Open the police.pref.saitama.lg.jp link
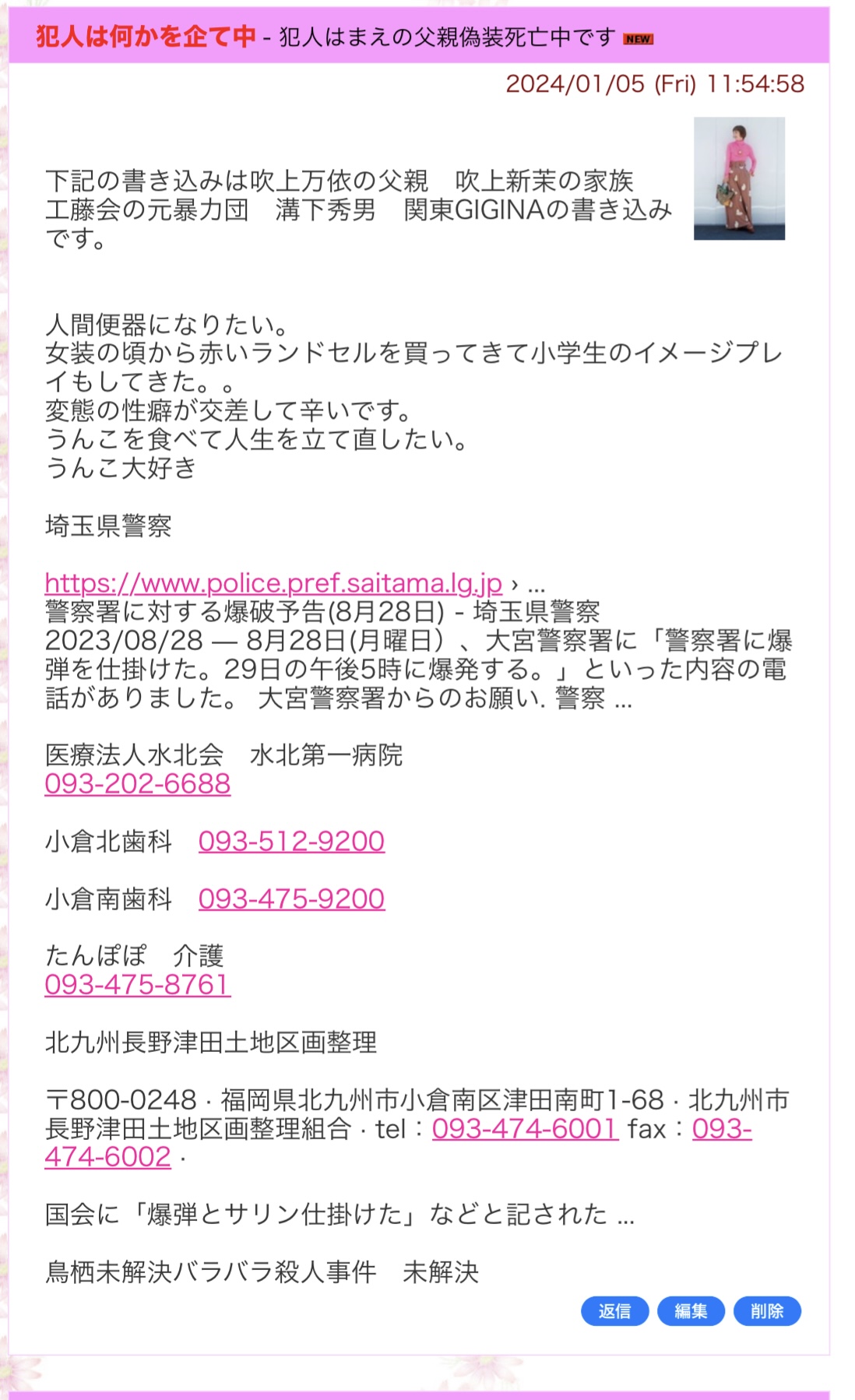Image resolution: width=855 pixels, height=1400 pixels. [x=273, y=582]
